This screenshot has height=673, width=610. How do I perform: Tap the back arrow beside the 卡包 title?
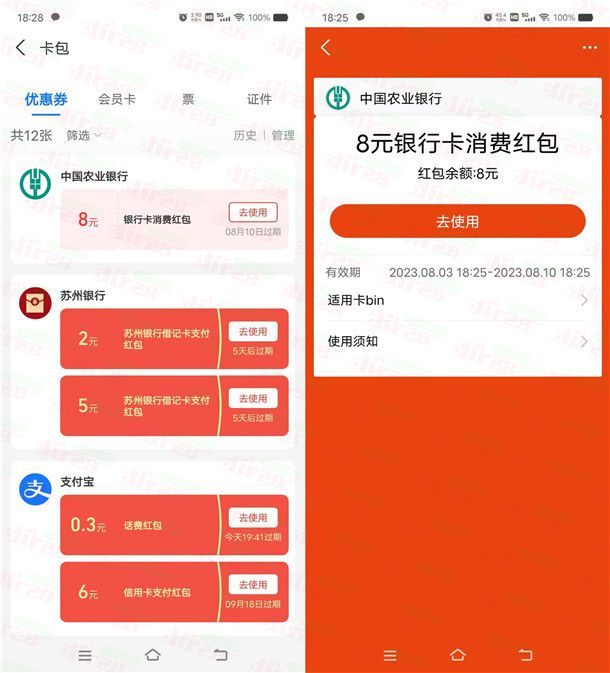21,48
